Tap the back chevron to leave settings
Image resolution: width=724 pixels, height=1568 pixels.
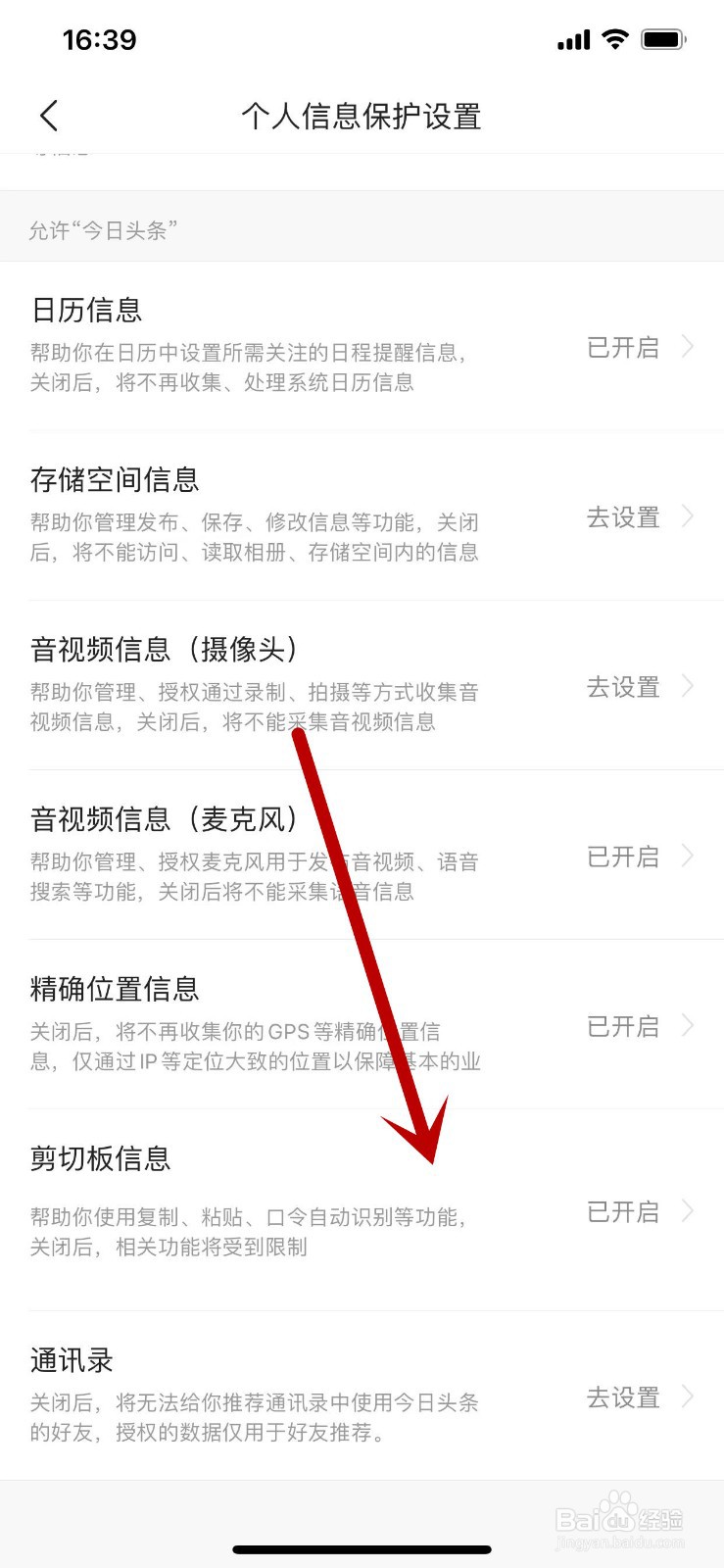click(49, 115)
